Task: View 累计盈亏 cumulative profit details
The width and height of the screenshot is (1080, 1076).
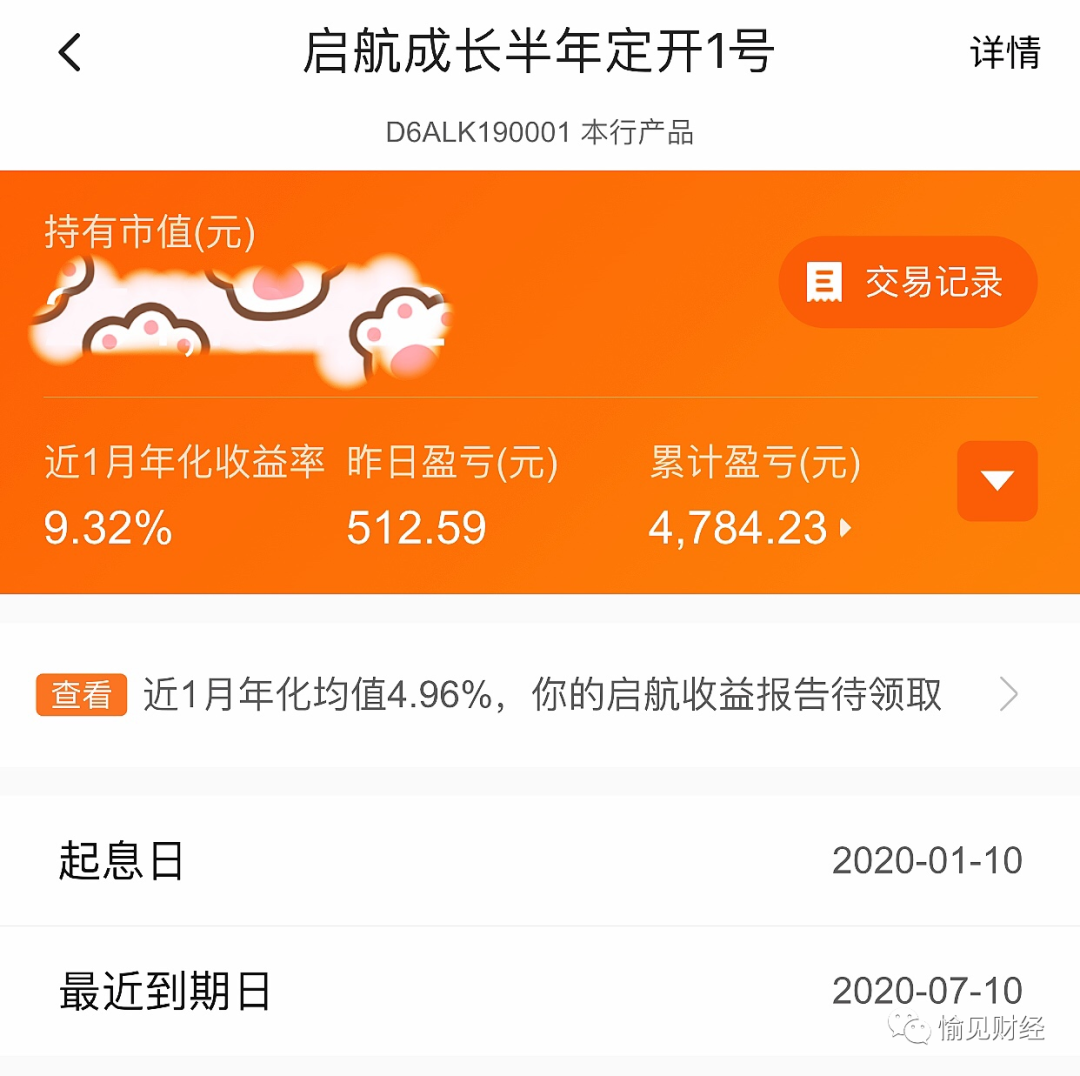Action: [750, 527]
